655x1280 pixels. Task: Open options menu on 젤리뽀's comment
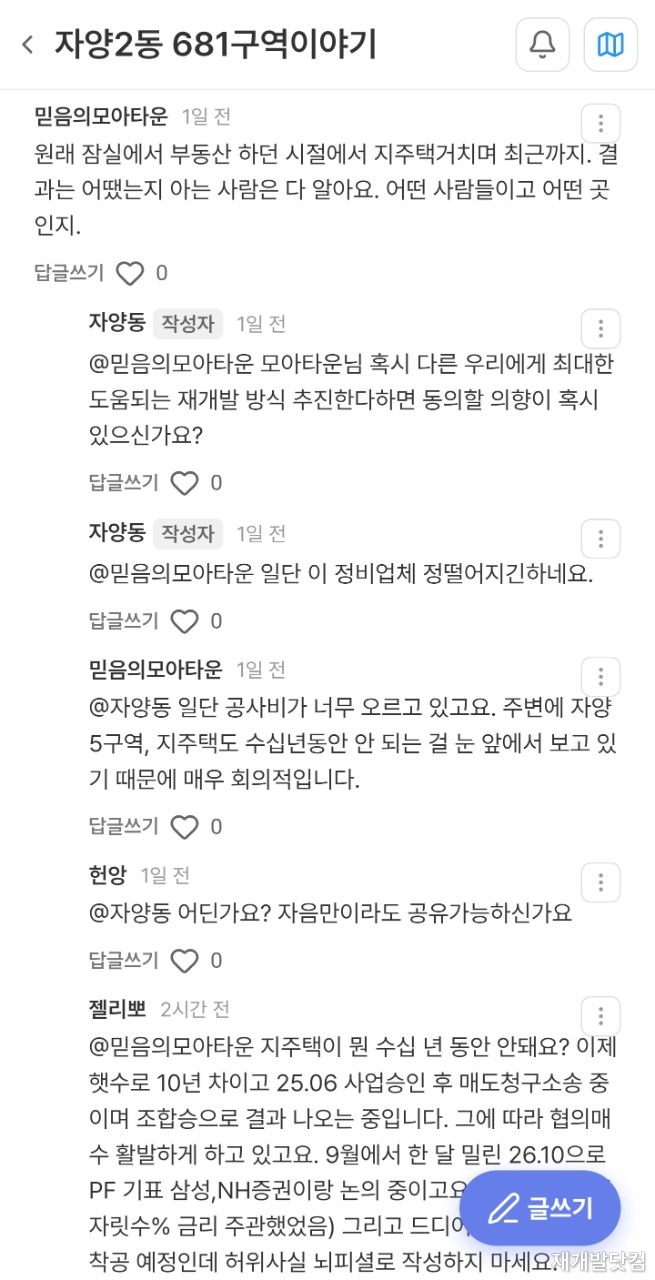[x=601, y=1015]
